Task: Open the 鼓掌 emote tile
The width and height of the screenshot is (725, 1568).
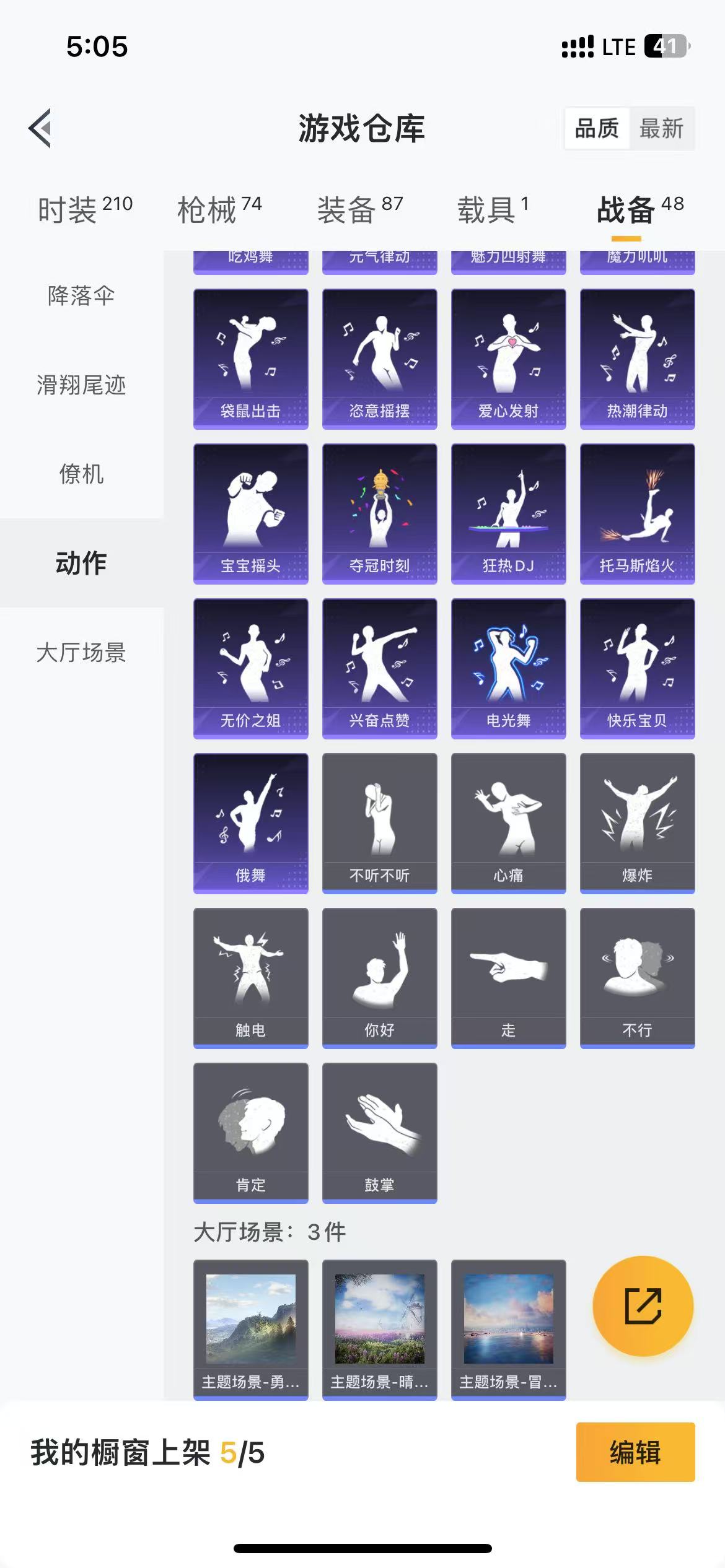Action: click(x=379, y=1133)
